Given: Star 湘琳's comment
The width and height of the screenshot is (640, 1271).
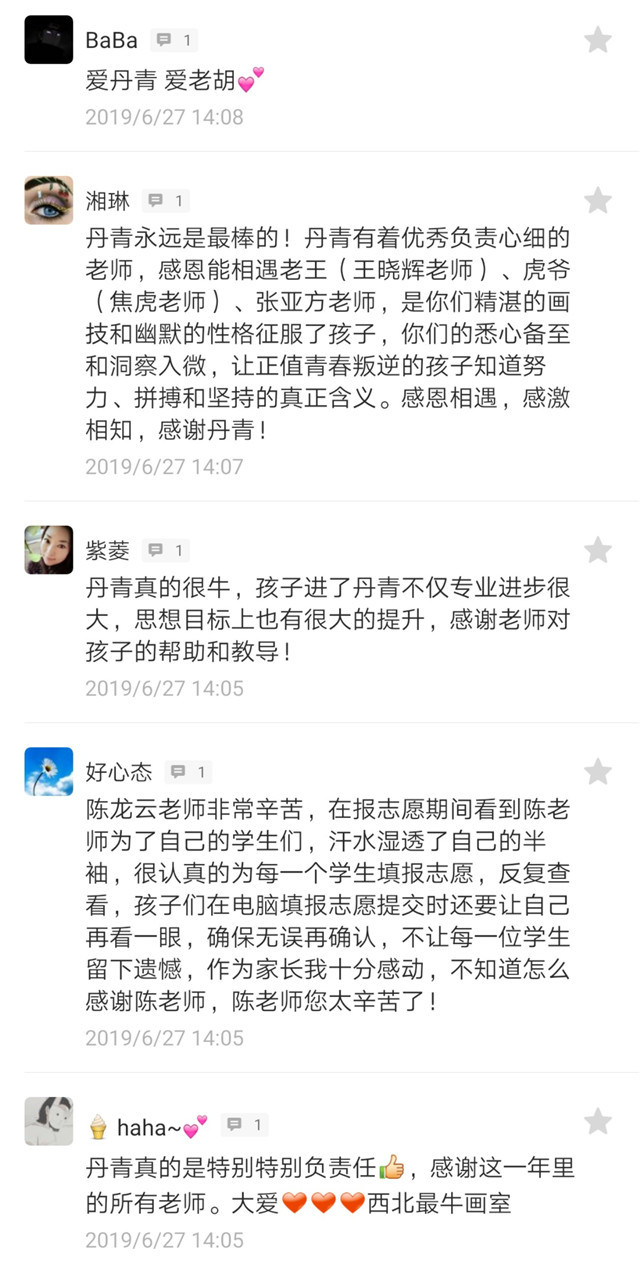Looking at the screenshot, I should click(597, 201).
